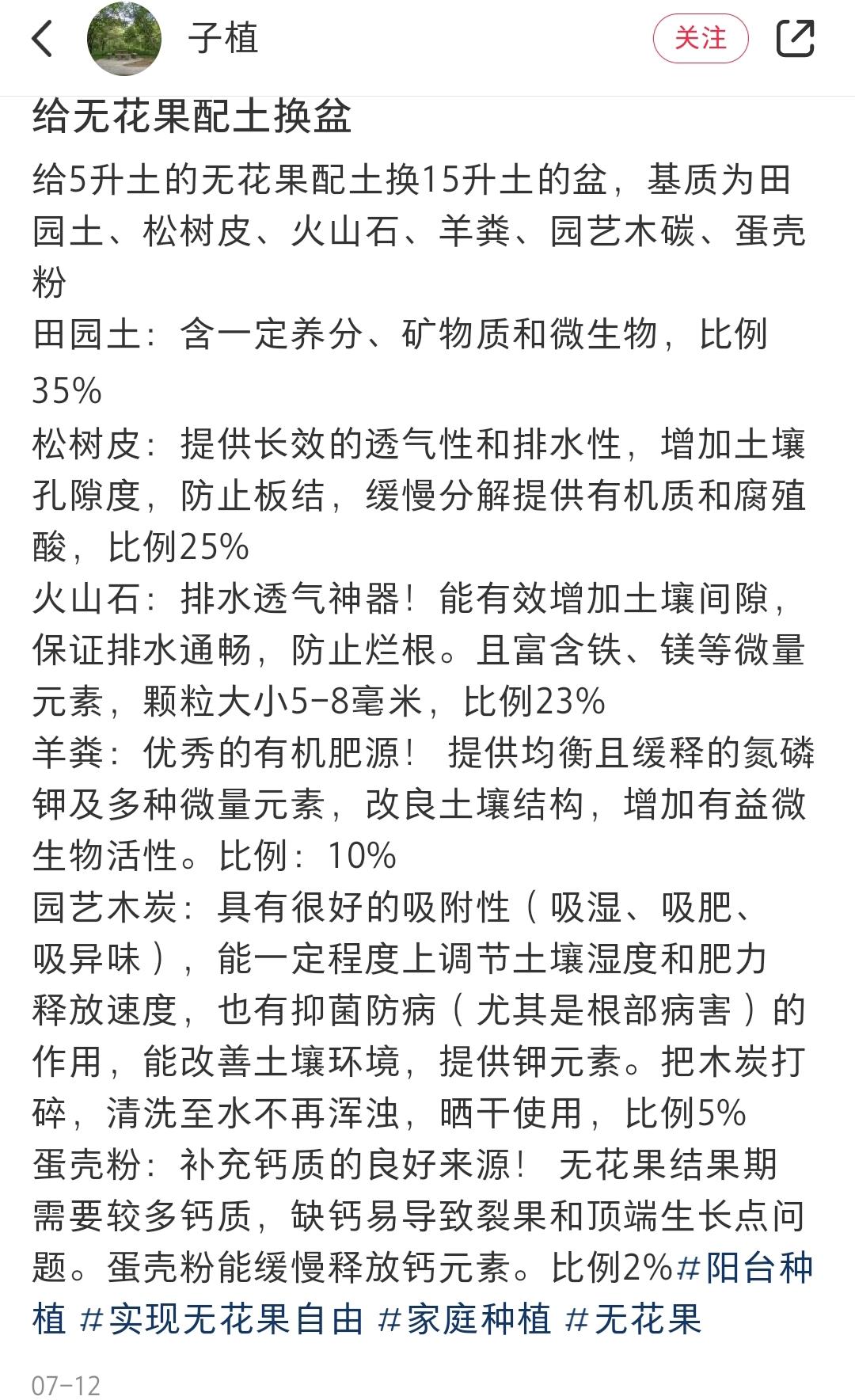Share this post
The width and height of the screenshot is (855, 1400).
point(795,39)
